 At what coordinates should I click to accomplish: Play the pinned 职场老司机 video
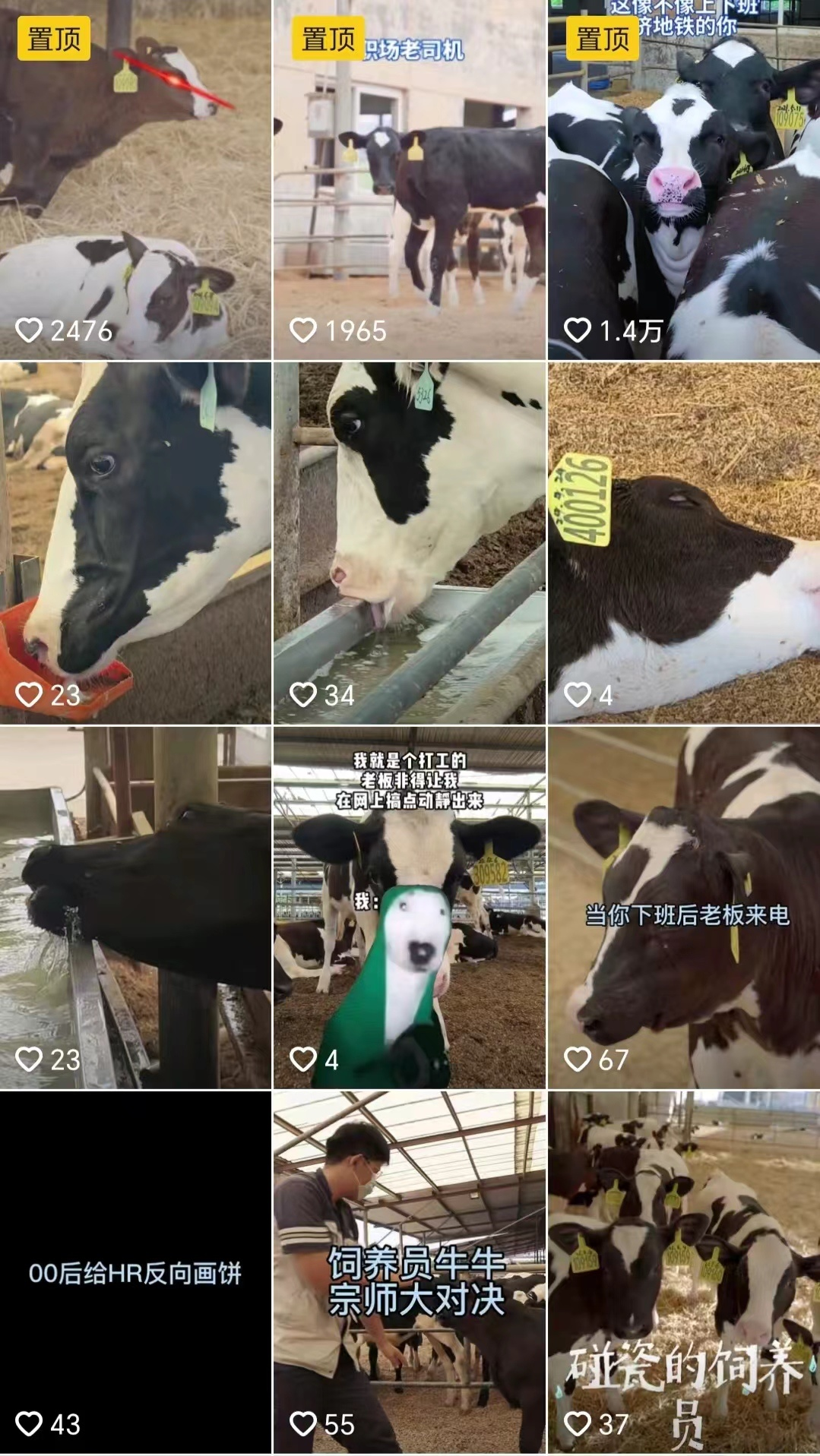coord(409,179)
